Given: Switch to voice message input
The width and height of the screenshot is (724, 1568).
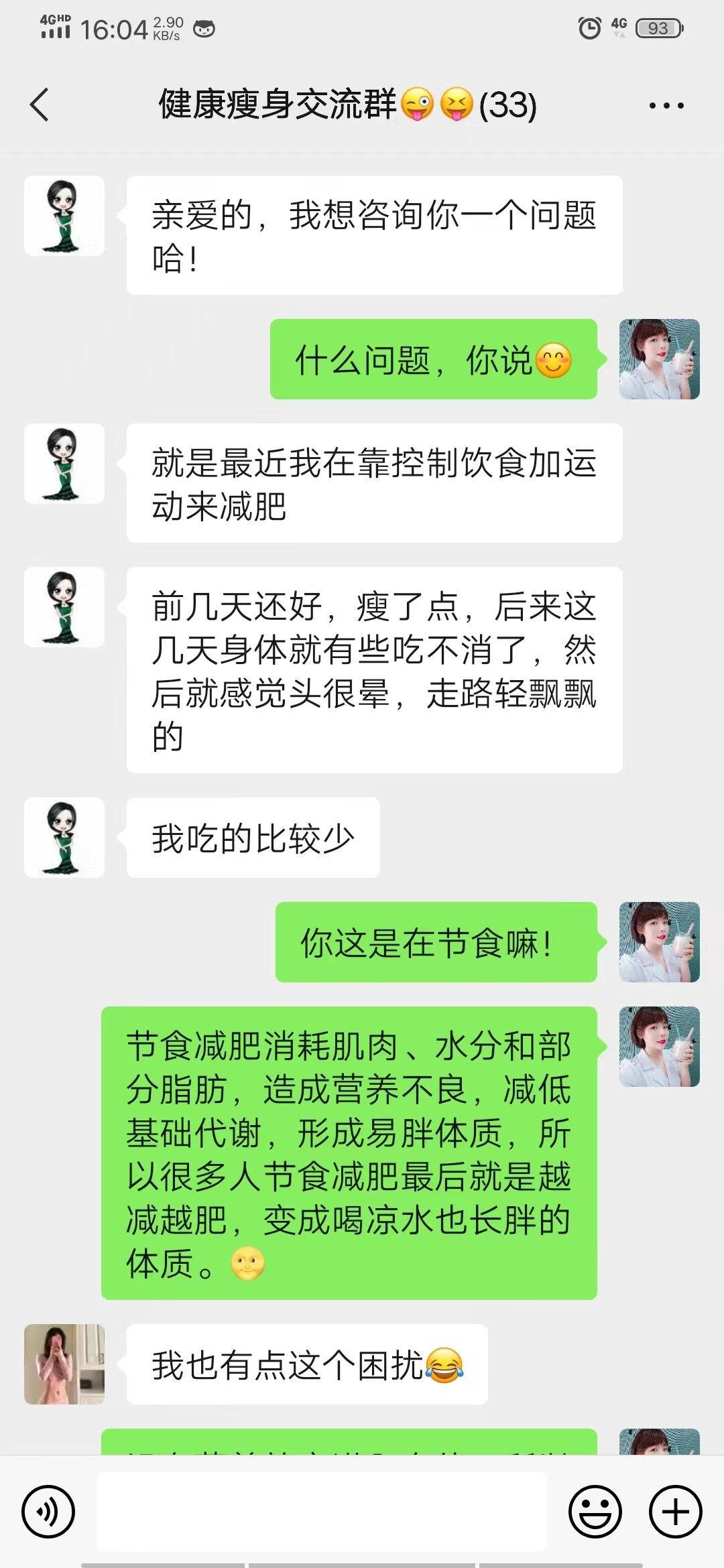Looking at the screenshot, I should click(48, 1512).
